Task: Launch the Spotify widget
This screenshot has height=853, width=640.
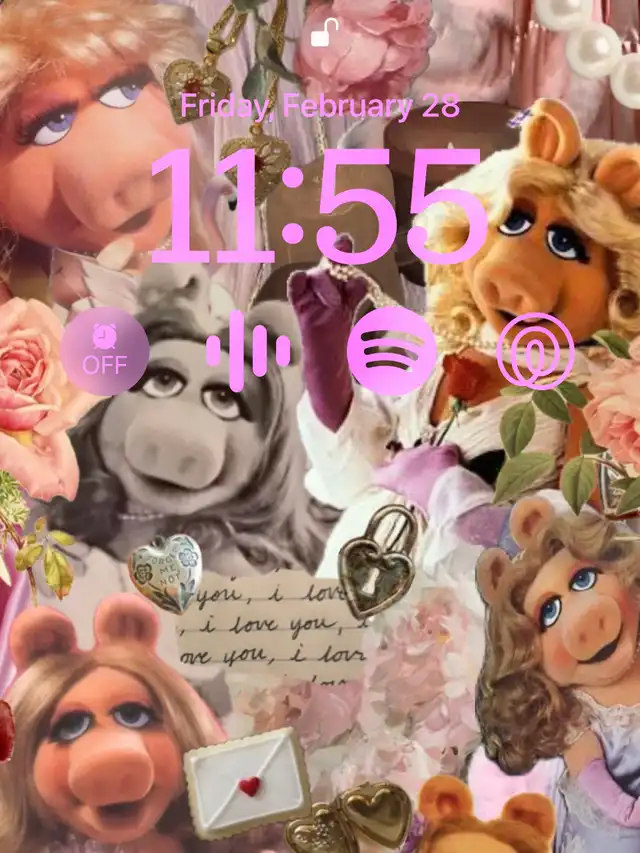Action: [x=392, y=351]
